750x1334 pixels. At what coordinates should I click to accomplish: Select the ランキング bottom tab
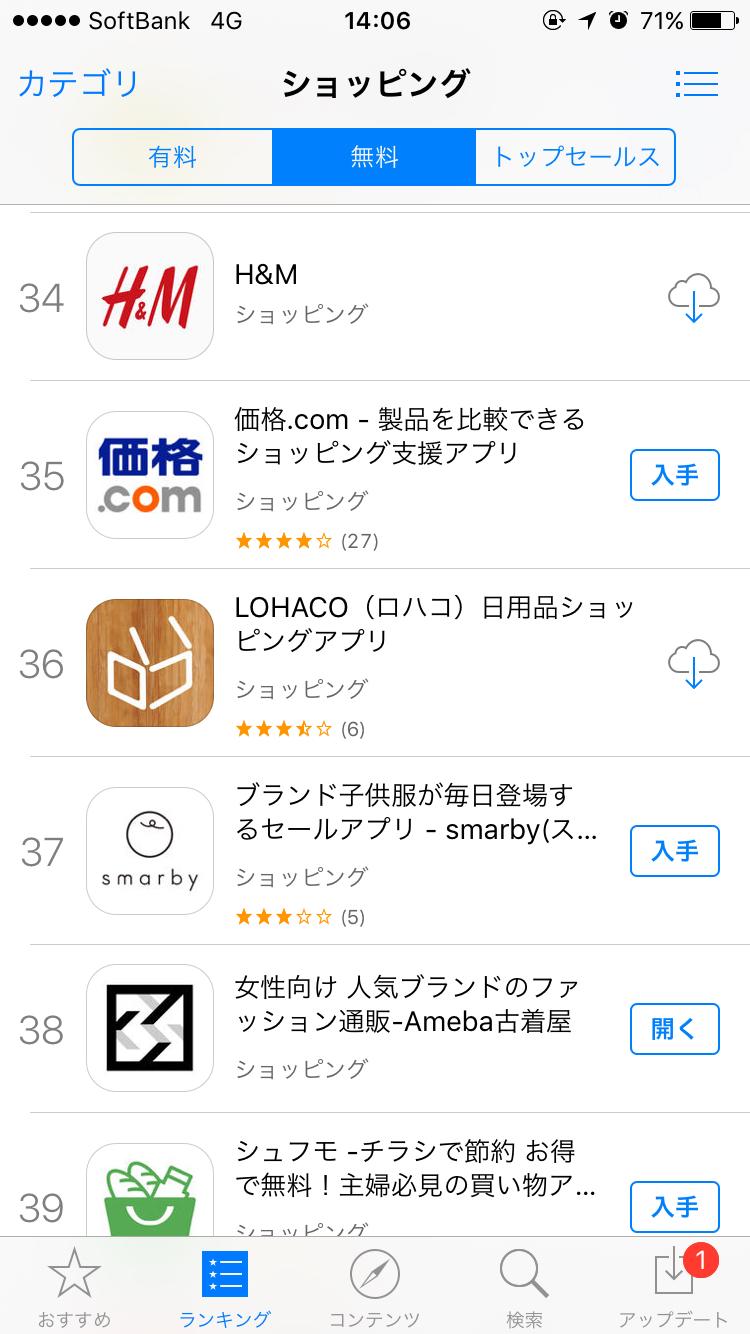225,1287
